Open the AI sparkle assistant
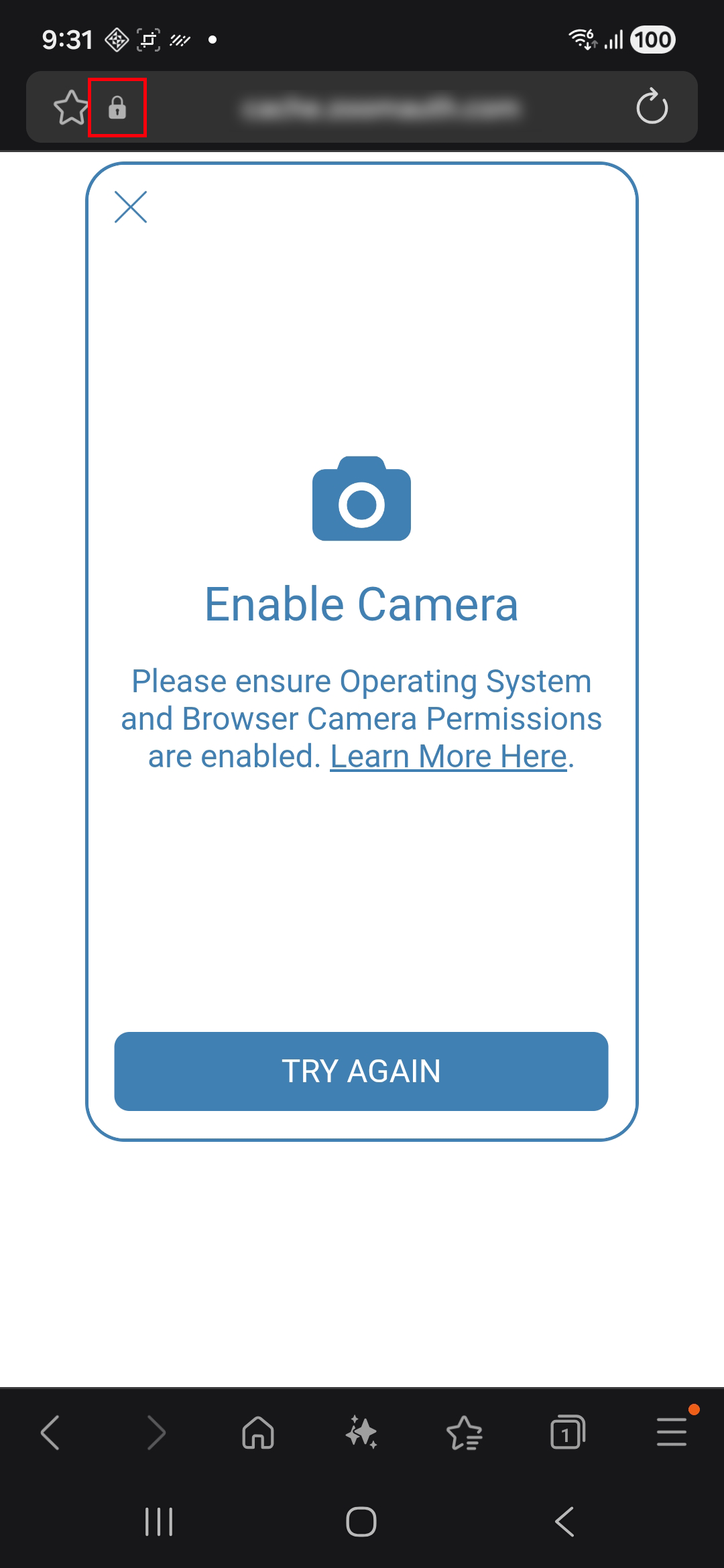The image size is (724, 1568). 361,1433
